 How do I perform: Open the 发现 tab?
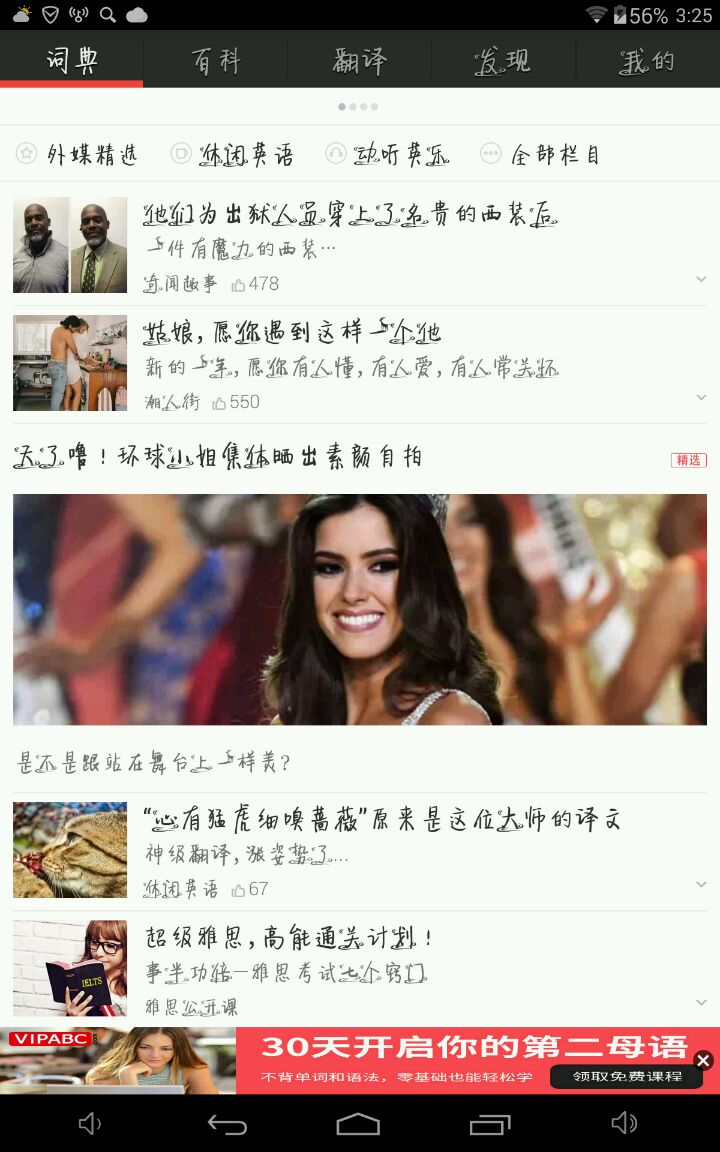(503, 62)
